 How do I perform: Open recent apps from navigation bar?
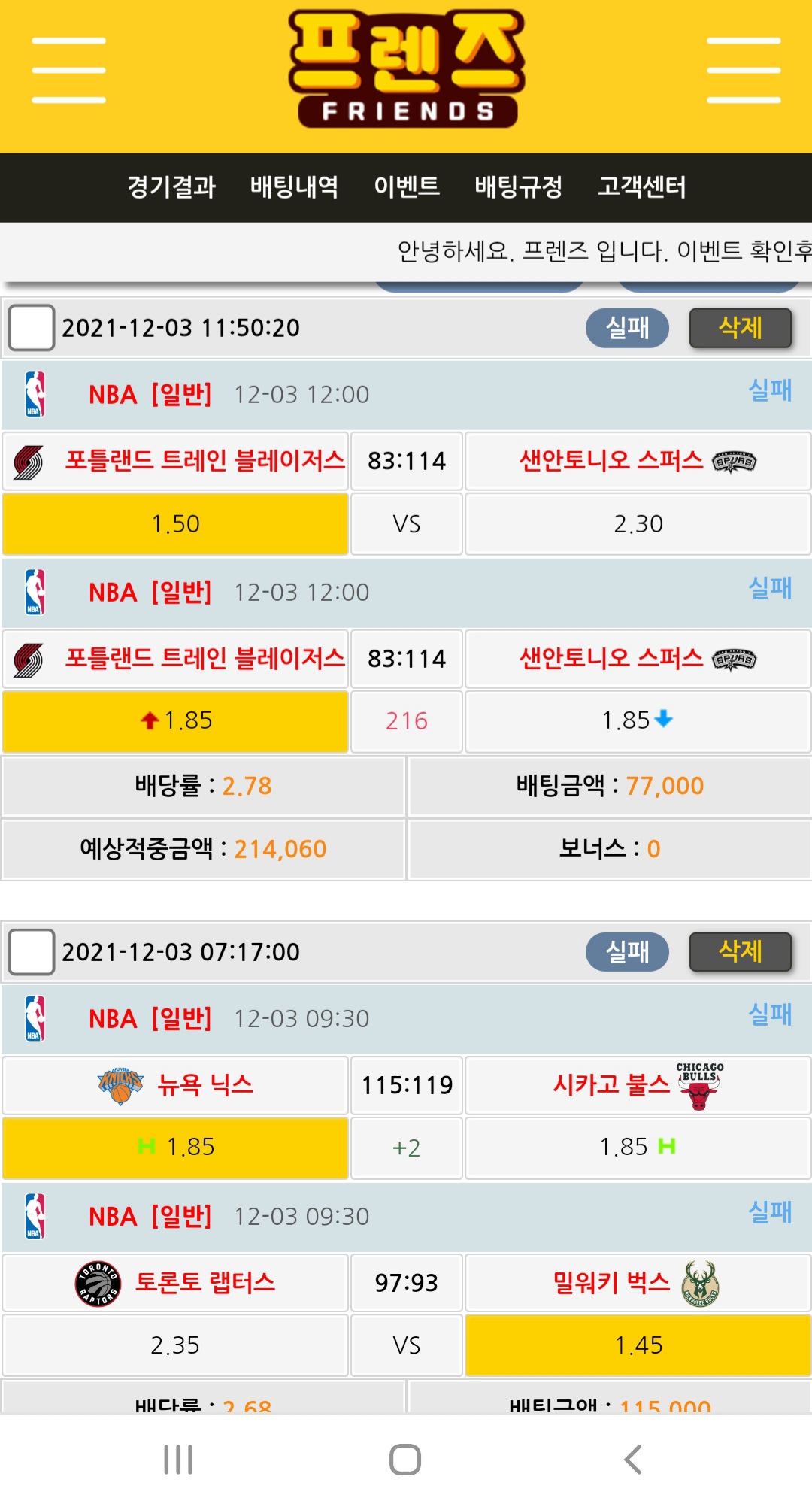coord(178,1460)
